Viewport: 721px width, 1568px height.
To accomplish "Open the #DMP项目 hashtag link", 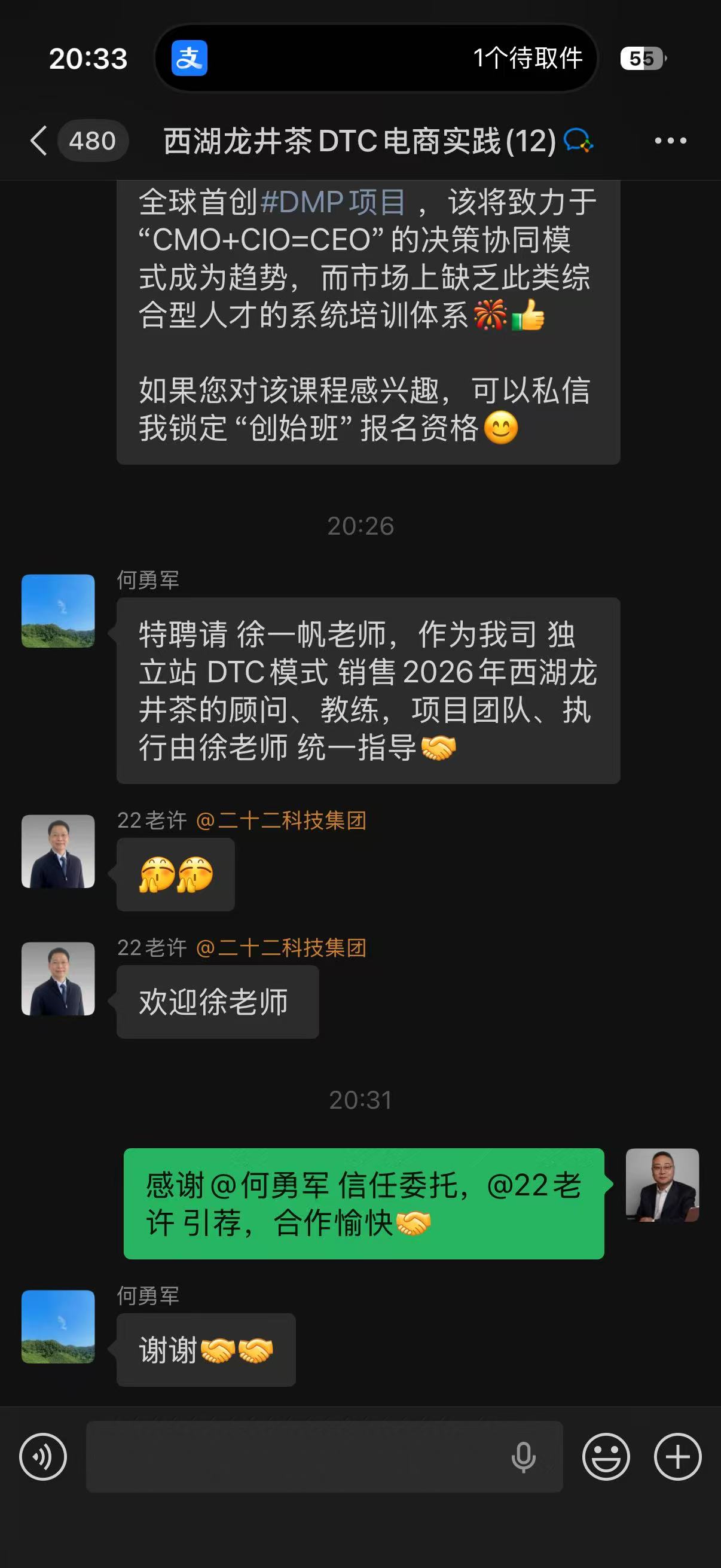I will point(333,202).
